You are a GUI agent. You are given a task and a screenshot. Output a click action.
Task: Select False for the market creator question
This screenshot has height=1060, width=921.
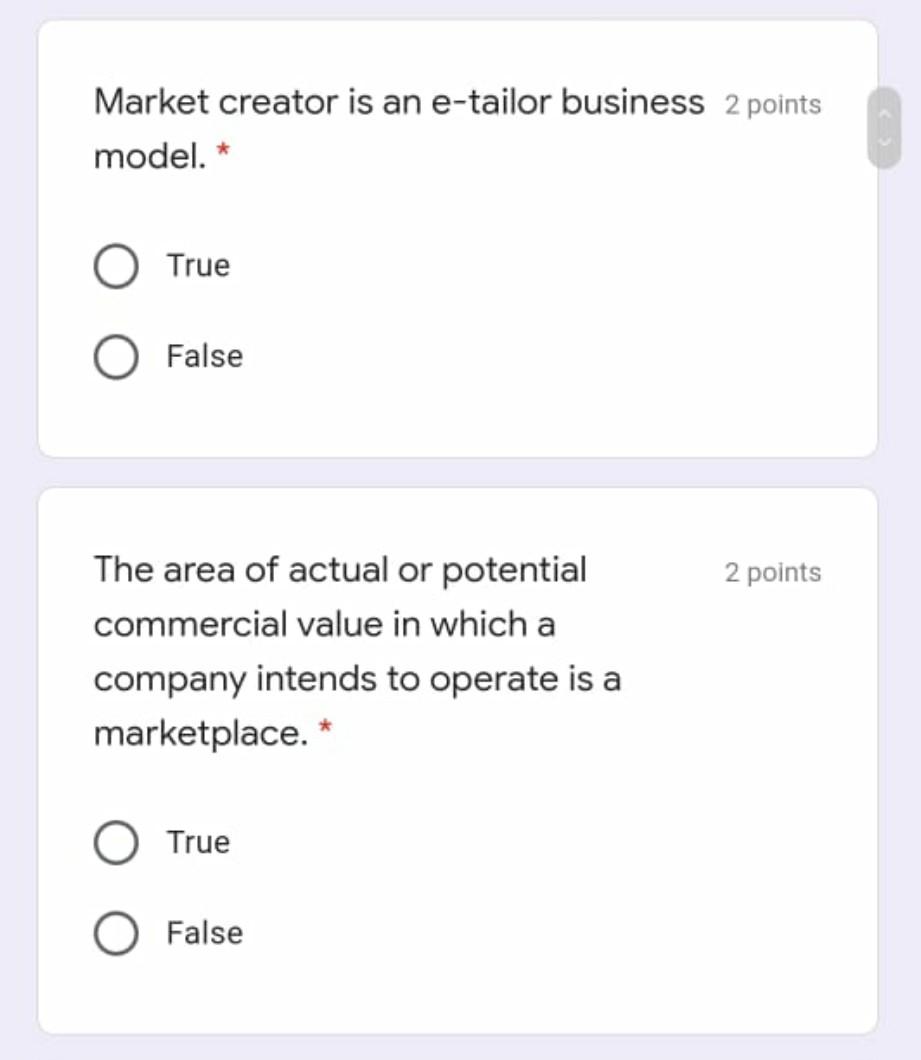116,355
